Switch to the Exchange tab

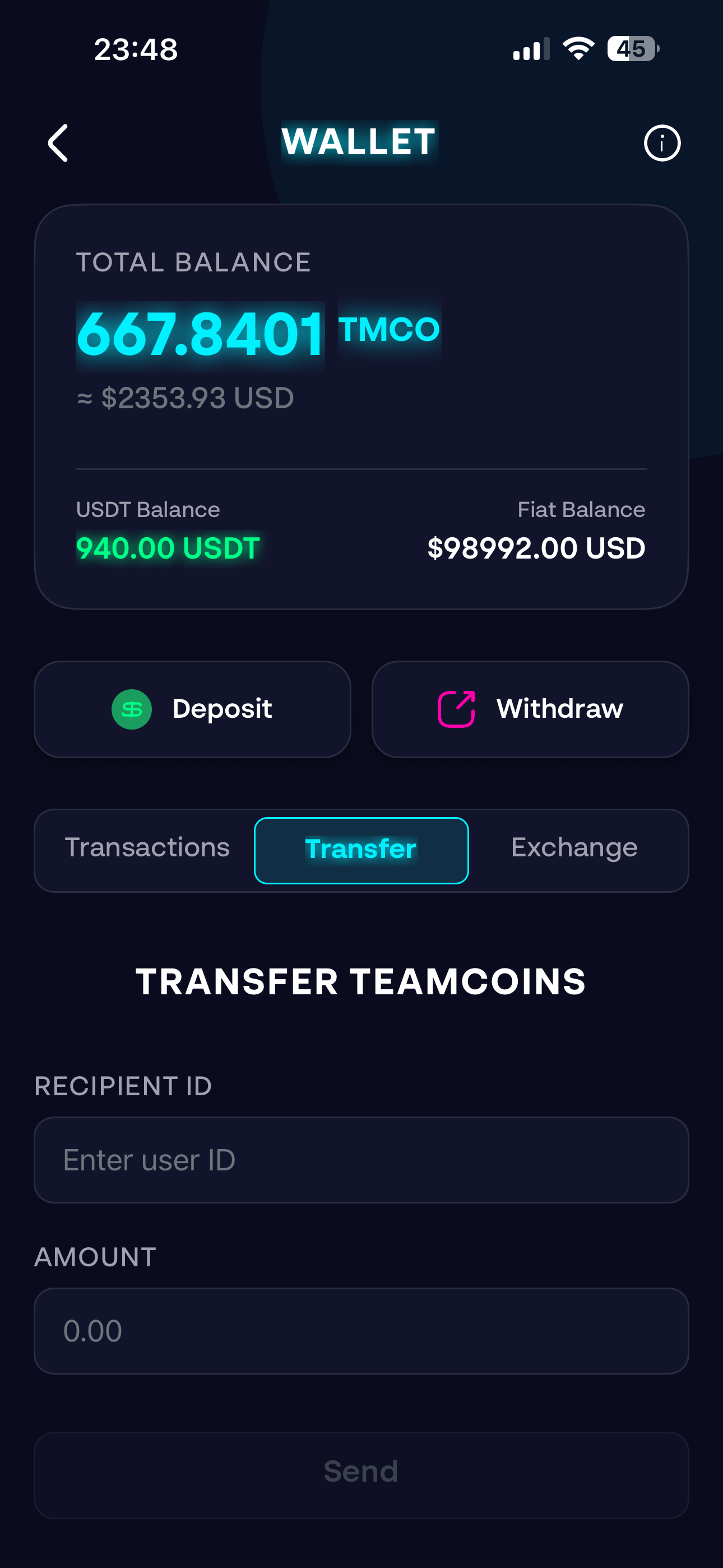pyautogui.click(x=574, y=848)
